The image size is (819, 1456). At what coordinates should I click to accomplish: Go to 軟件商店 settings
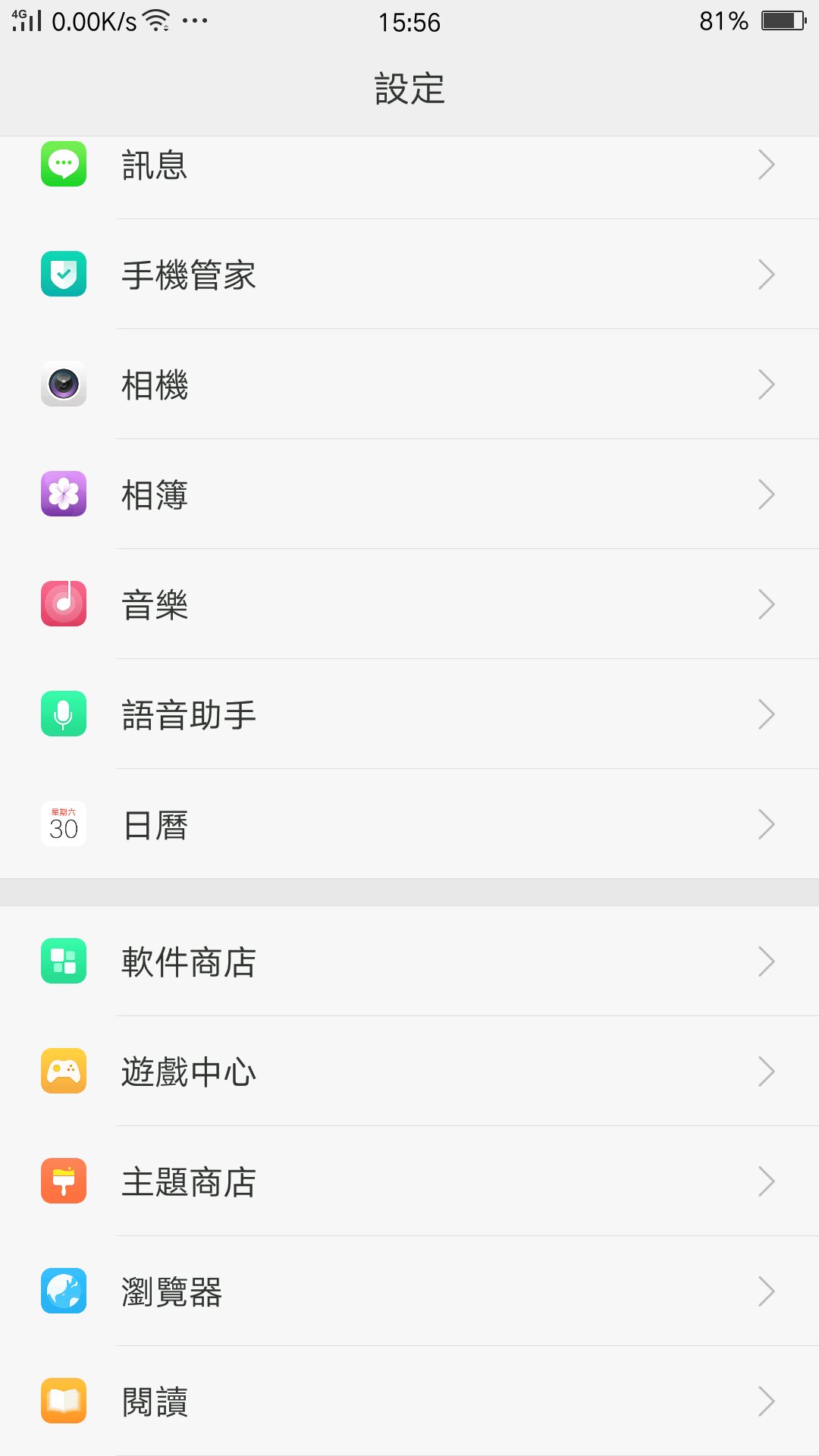(409, 962)
